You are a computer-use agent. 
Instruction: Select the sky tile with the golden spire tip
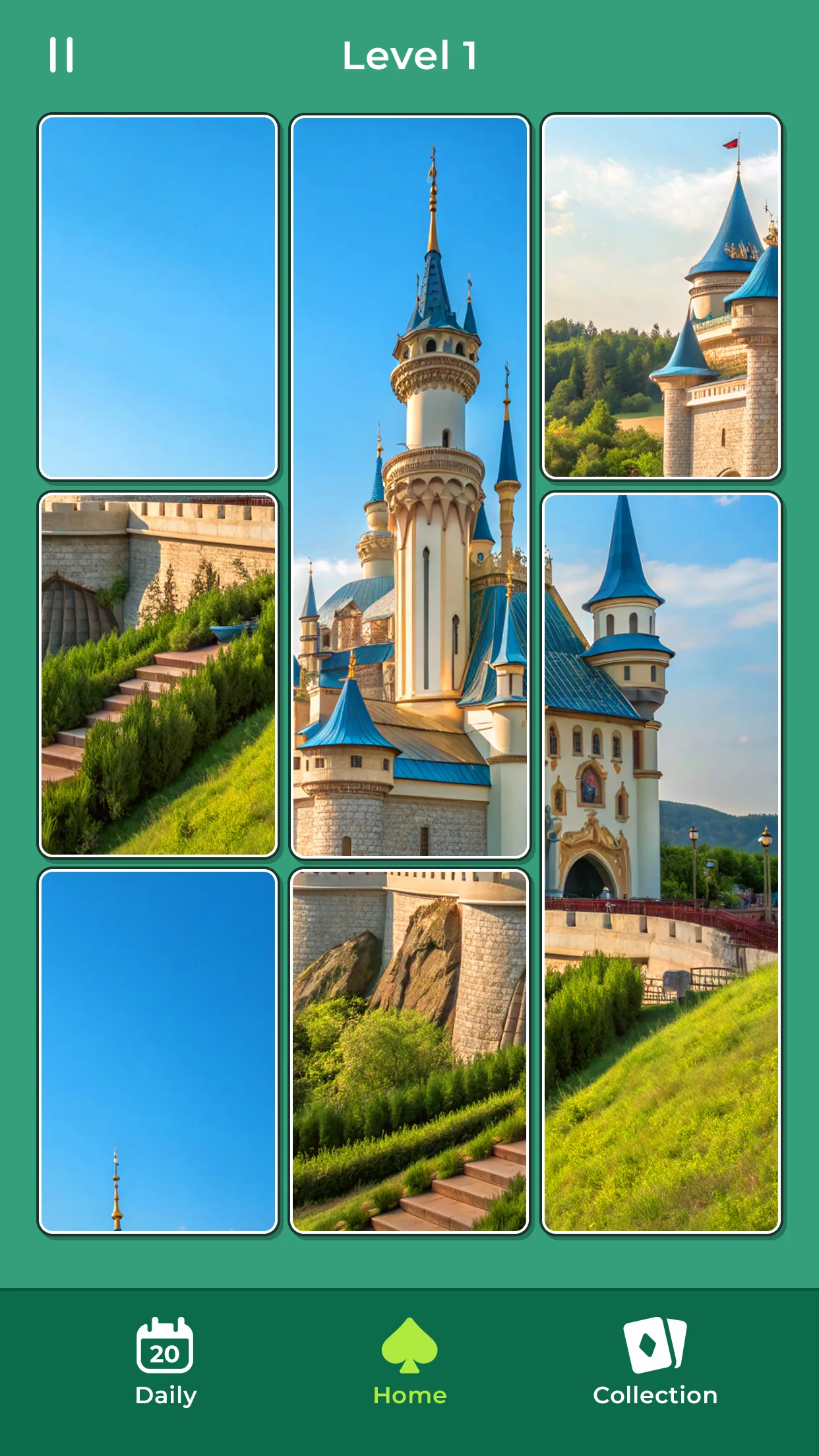point(158,1051)
